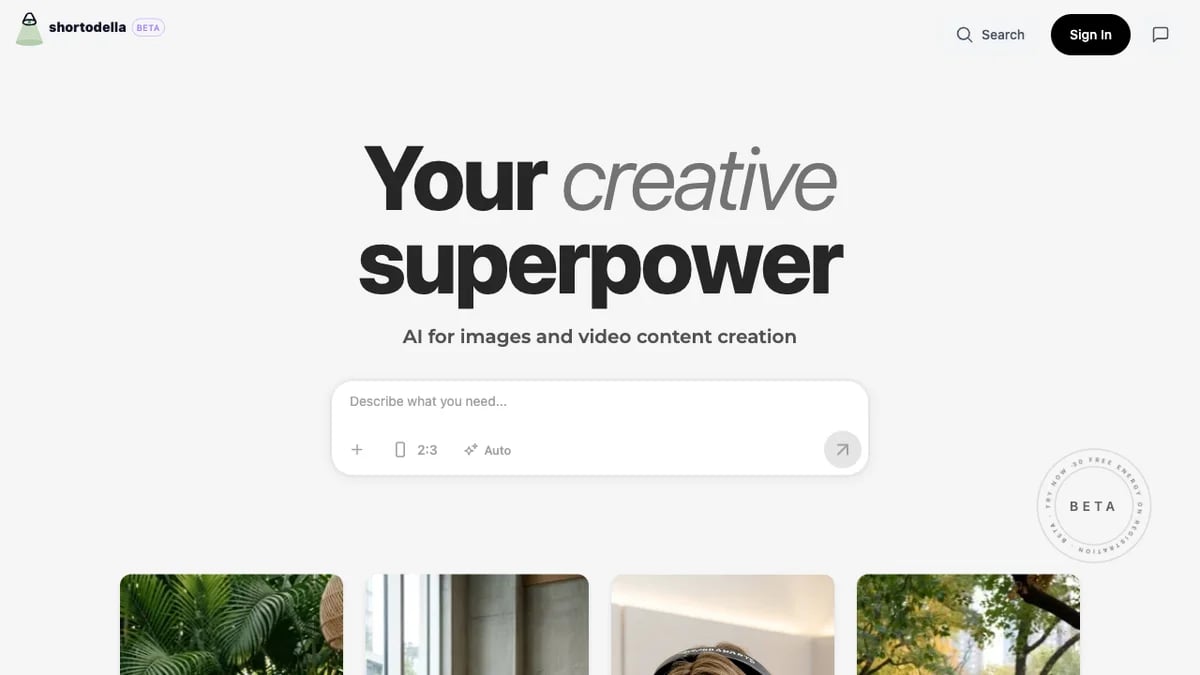This screenshot has height=675, width=1200.
Task: Open the autumn trees image card
Action: coord(968,624)
